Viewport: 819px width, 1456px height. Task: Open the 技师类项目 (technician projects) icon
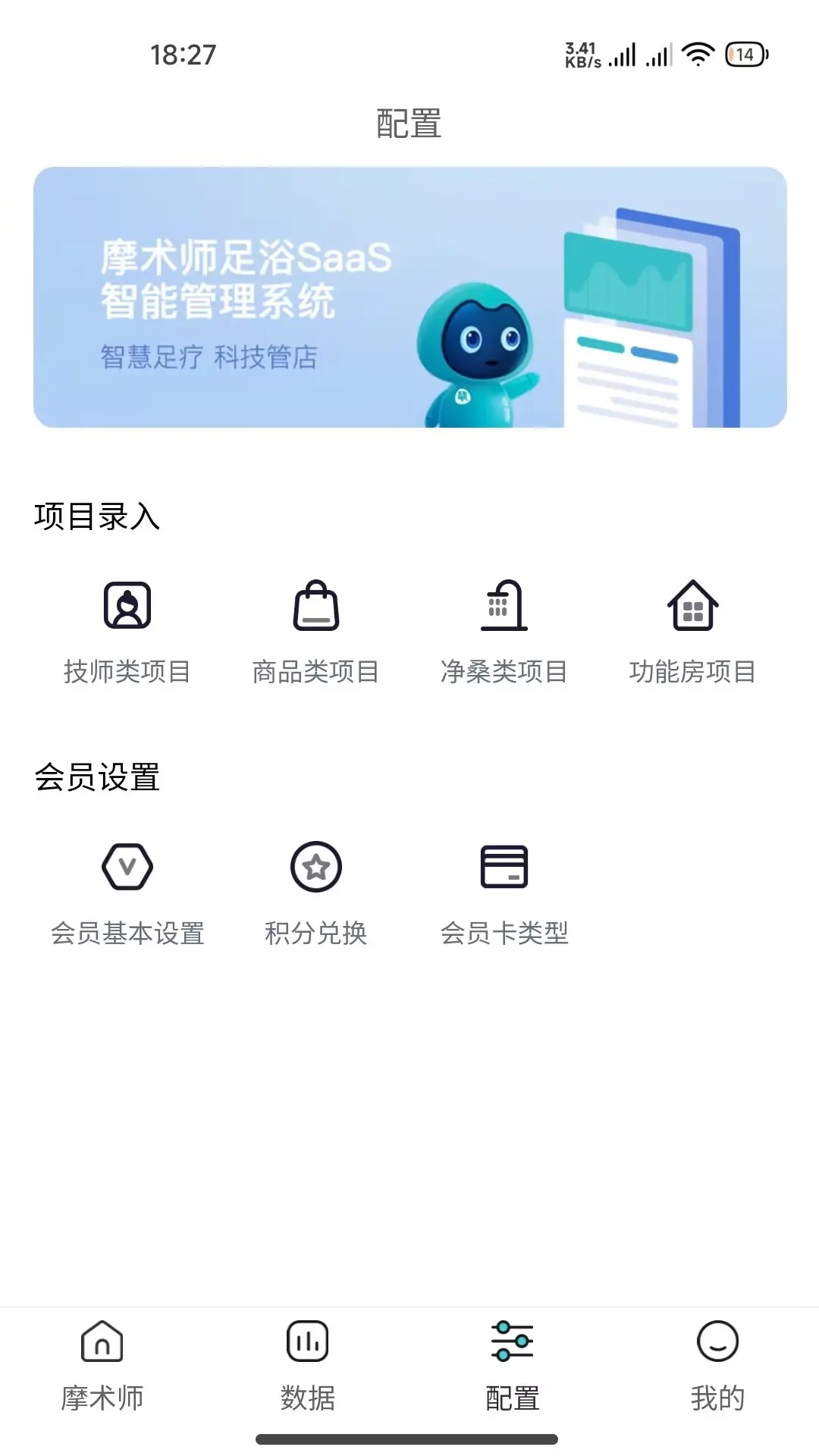click(x=127, y=605)
